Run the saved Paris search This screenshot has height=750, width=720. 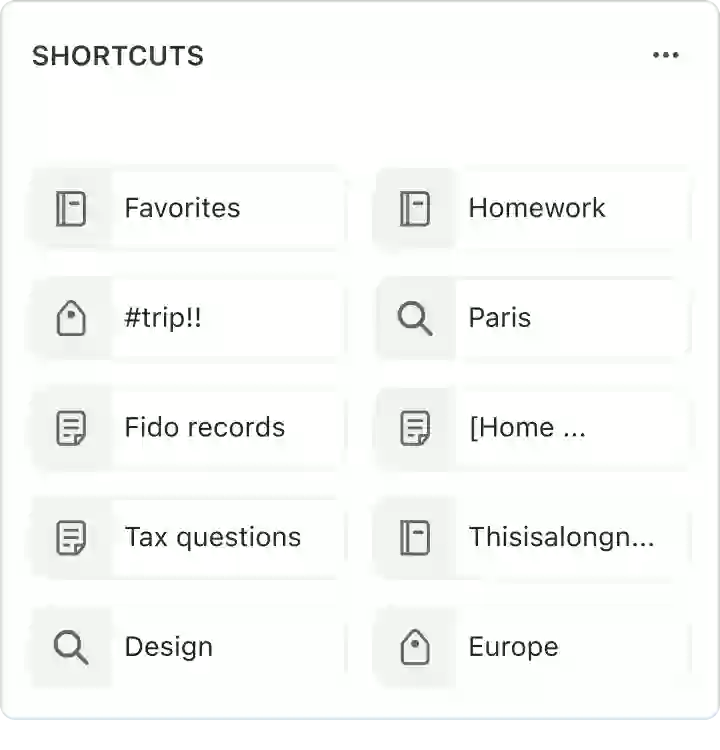click(x=532, y=319)
